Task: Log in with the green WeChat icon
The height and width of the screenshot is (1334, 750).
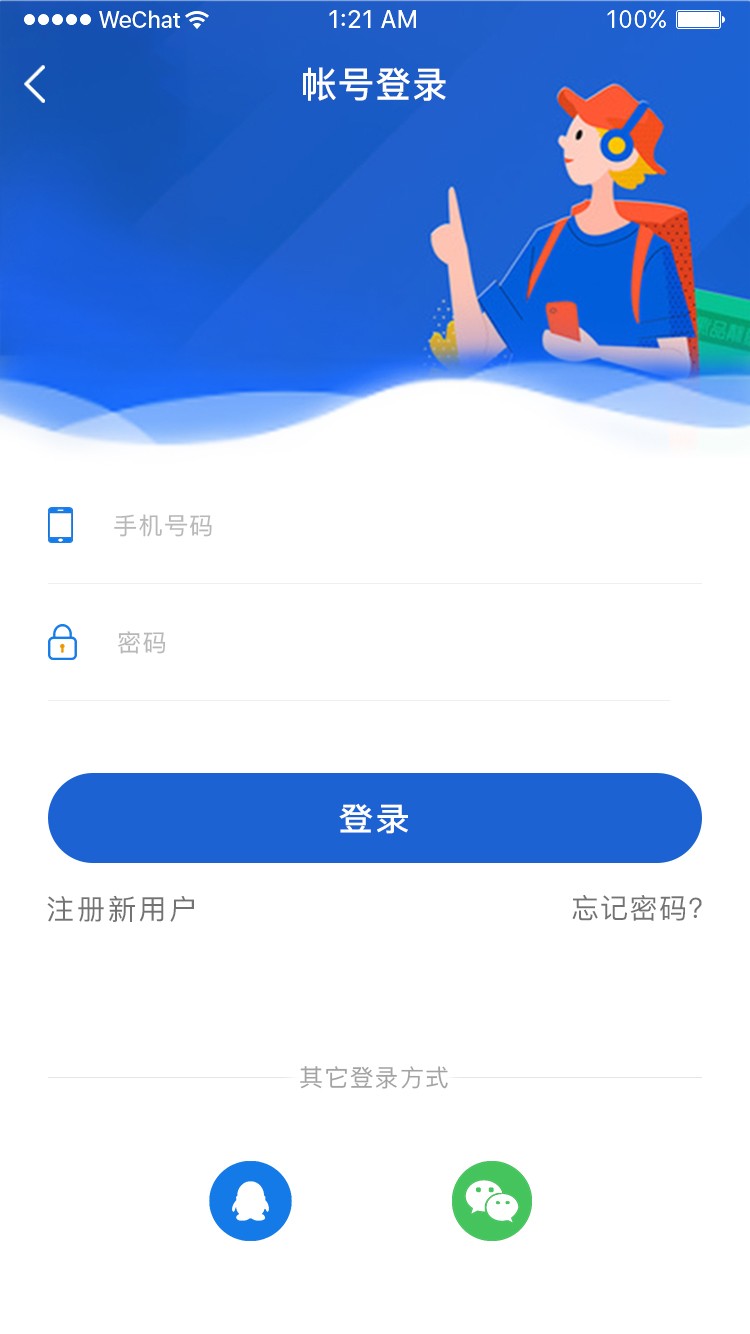Action: pos(492,1201)
